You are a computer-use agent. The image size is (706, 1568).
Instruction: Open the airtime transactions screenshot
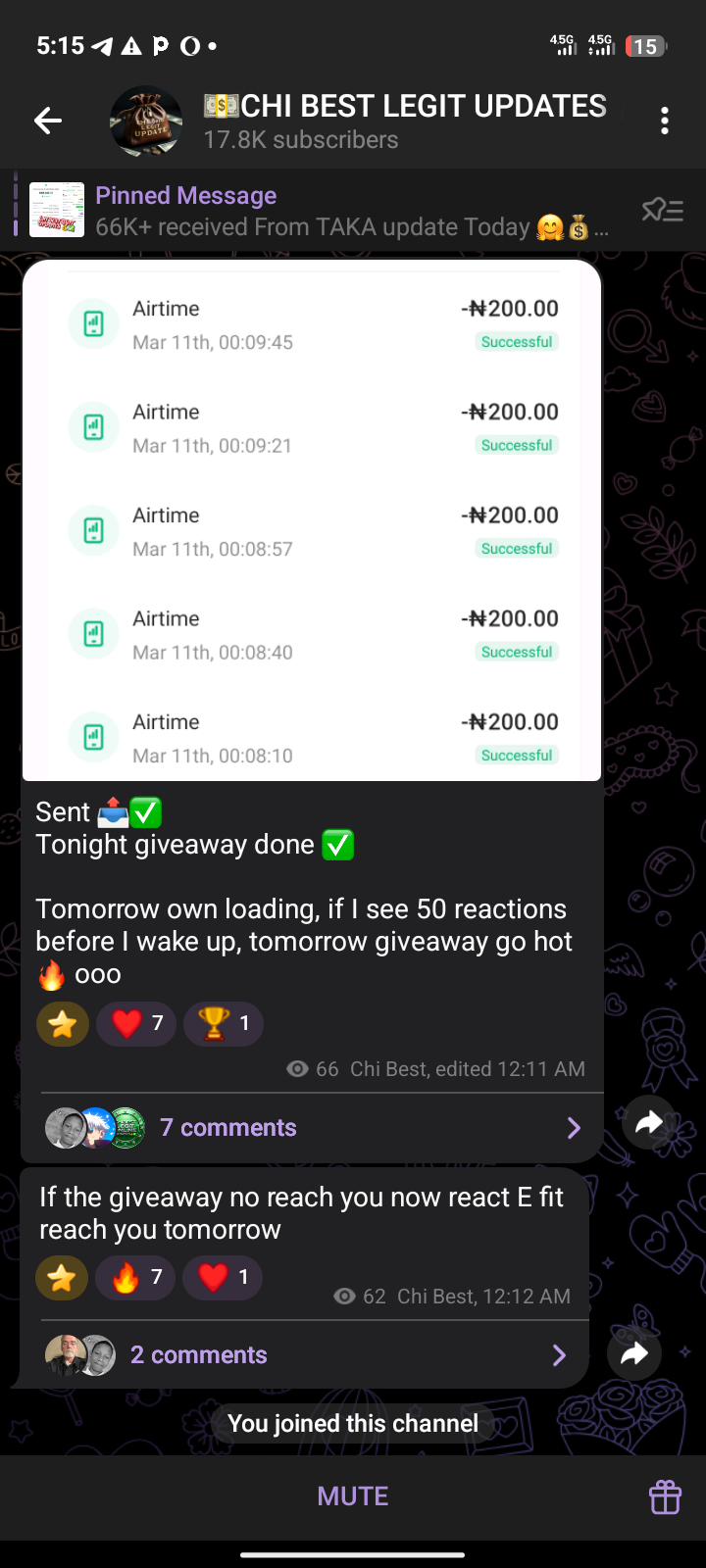click(312, 520)
